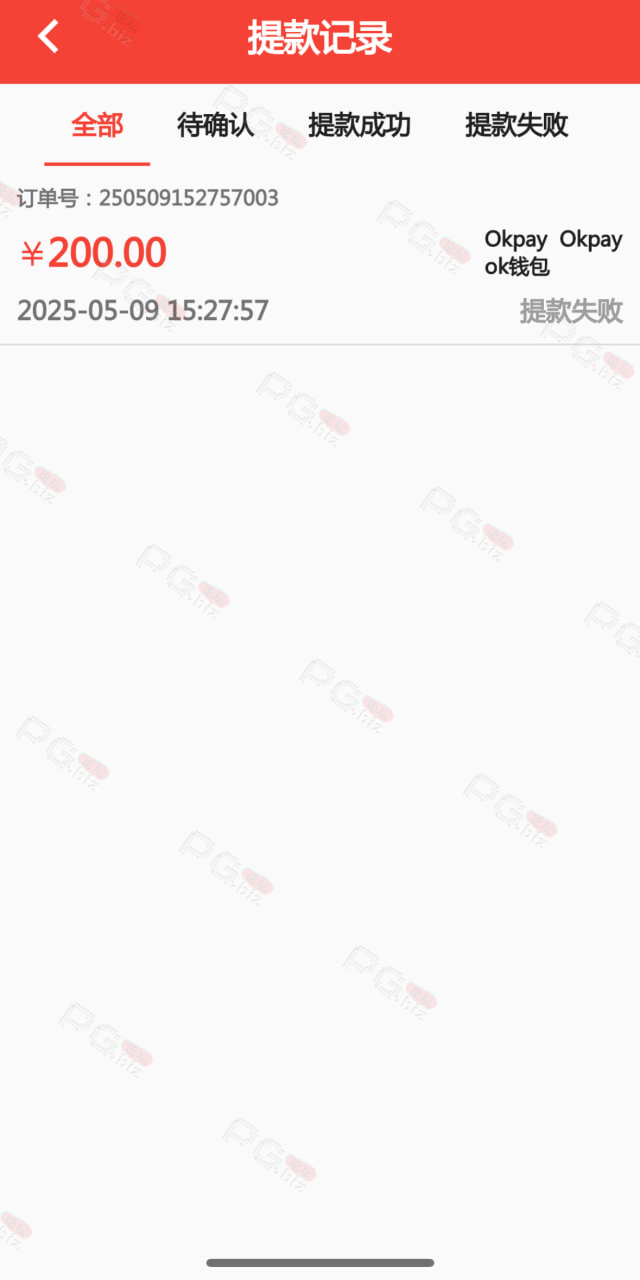
Task: Select the 全部 tab
Action: point(97,125)
